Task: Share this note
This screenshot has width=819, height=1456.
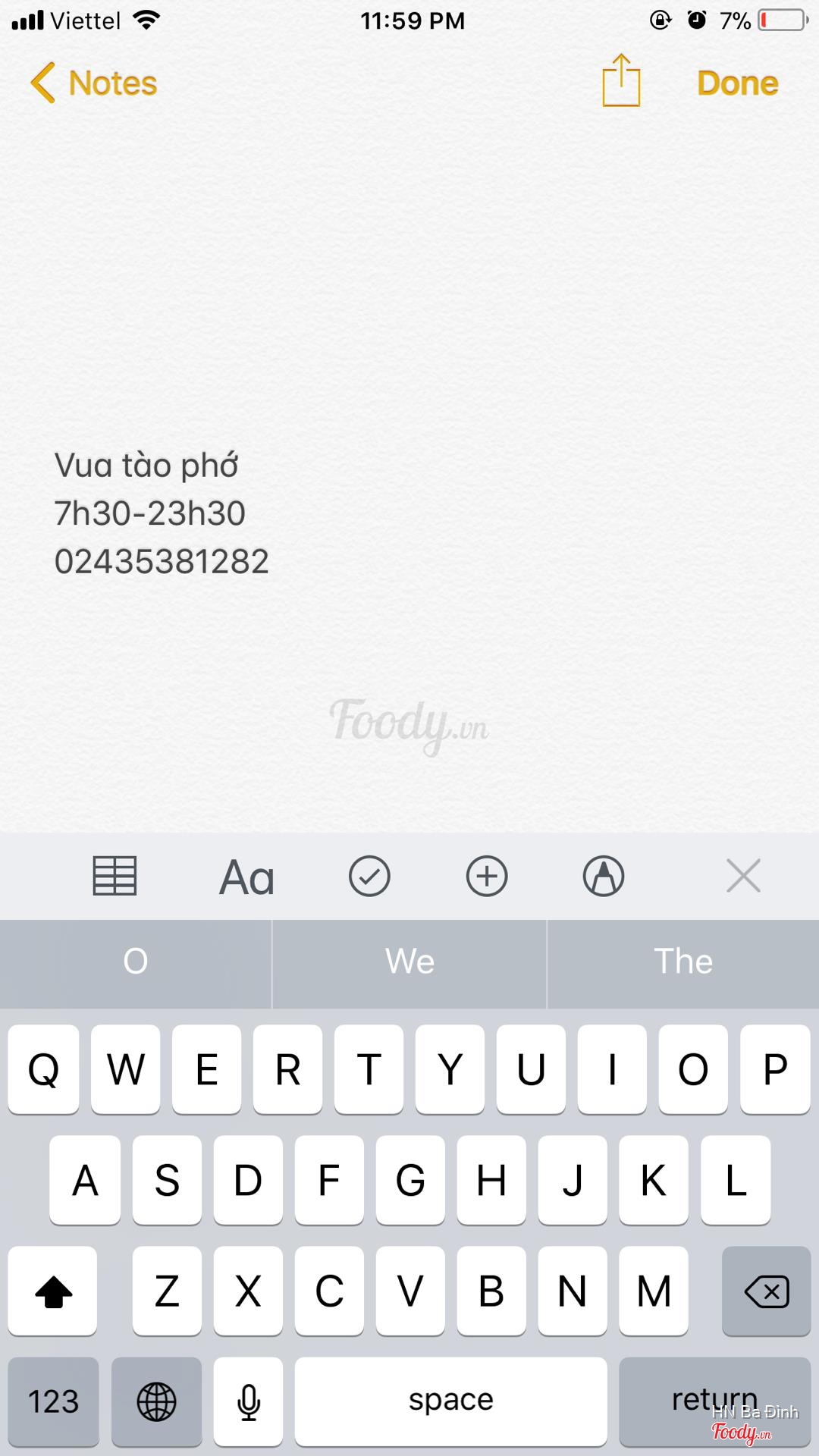Action: [621, 81]
